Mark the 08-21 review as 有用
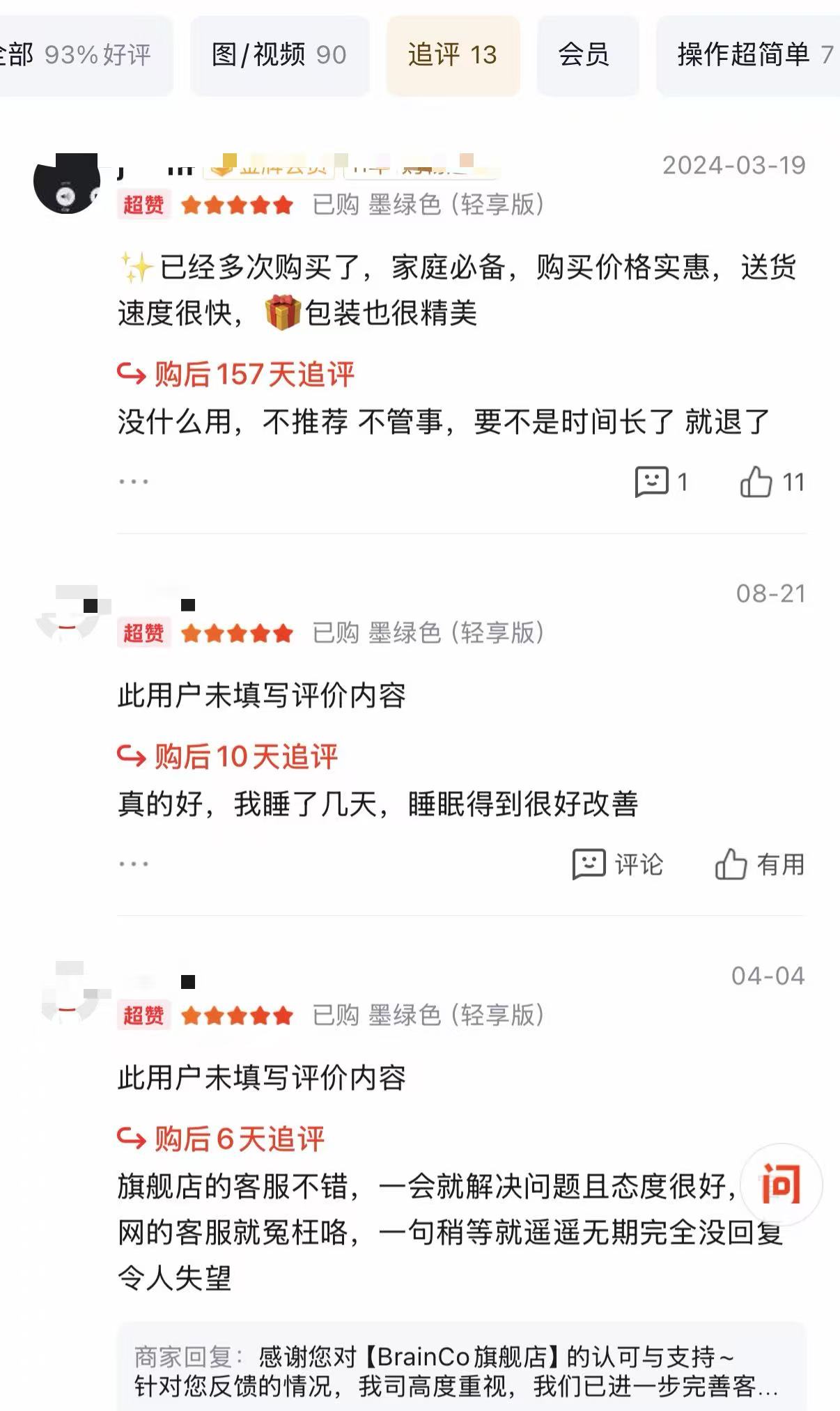The width and height of the screenshot is (840, 1411). tap(759, 864)
